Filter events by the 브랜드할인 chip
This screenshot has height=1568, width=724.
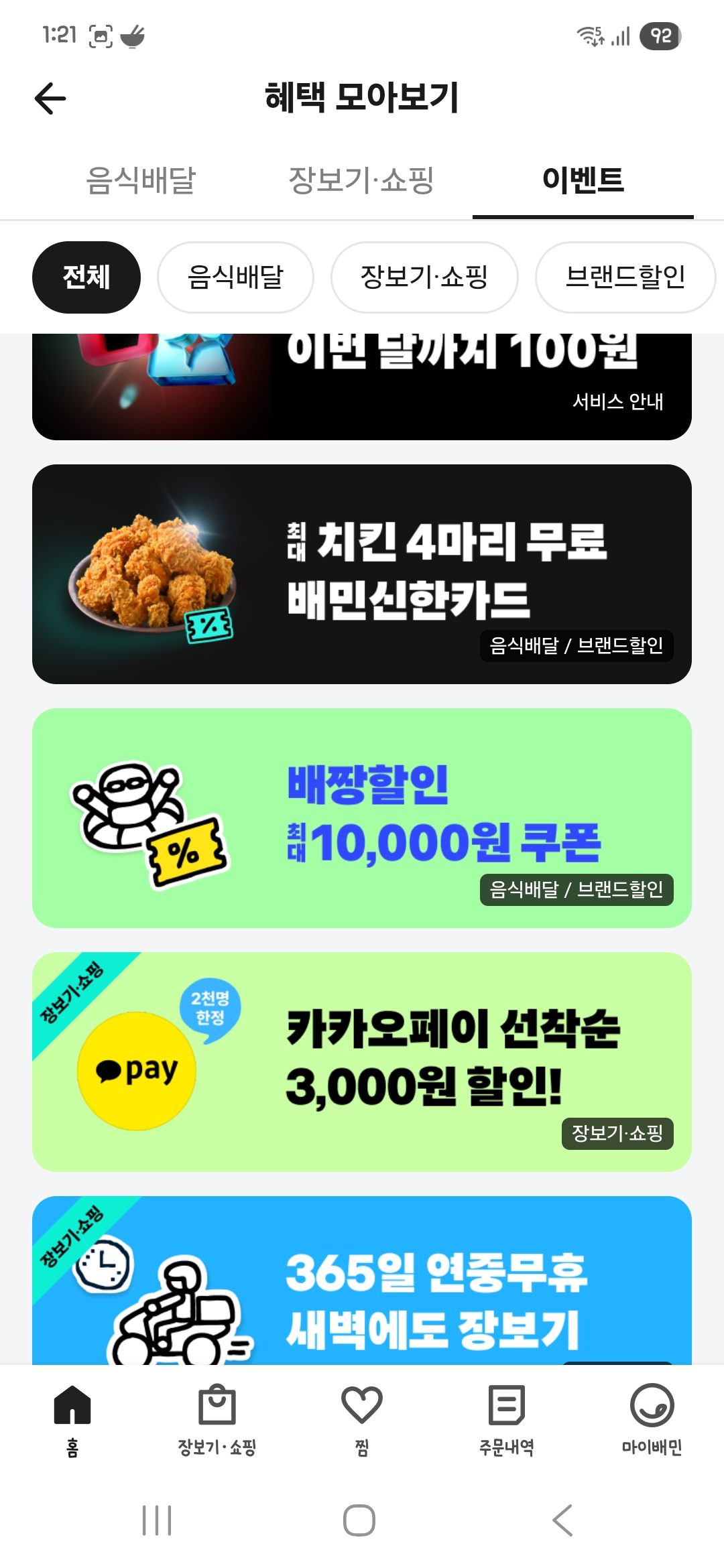625,277
